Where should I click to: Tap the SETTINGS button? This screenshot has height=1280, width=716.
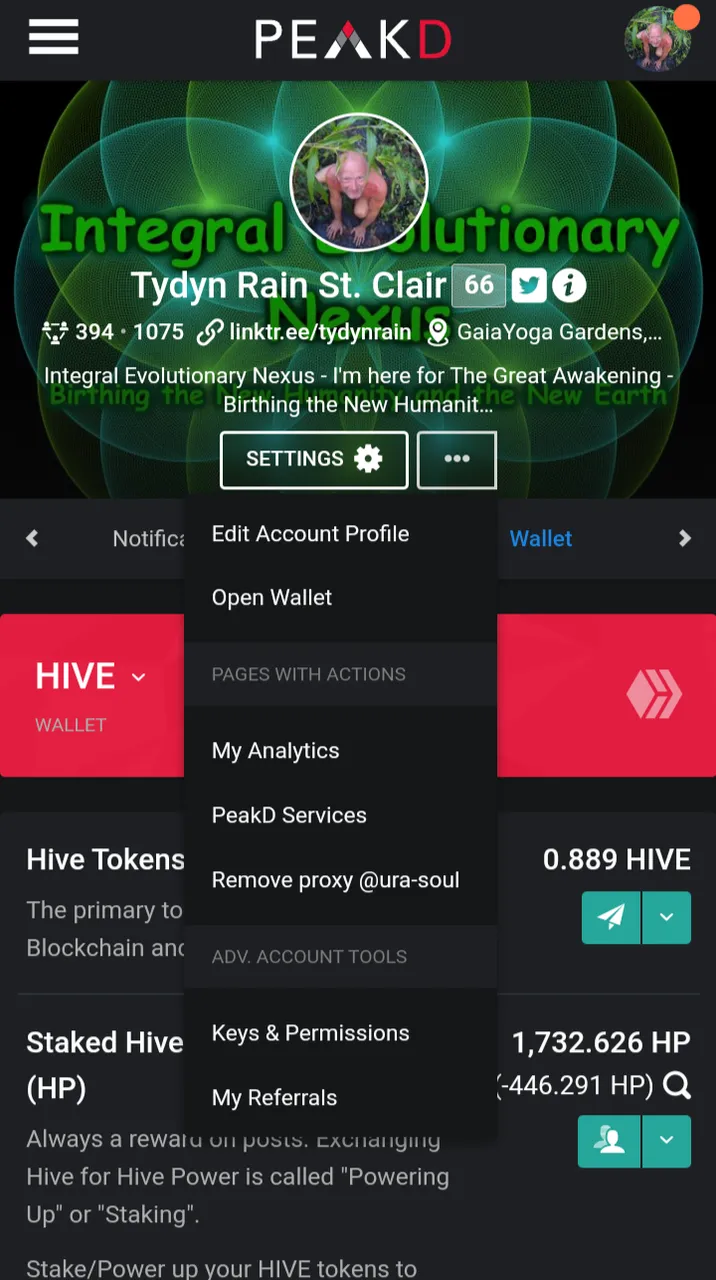point(314,459)
